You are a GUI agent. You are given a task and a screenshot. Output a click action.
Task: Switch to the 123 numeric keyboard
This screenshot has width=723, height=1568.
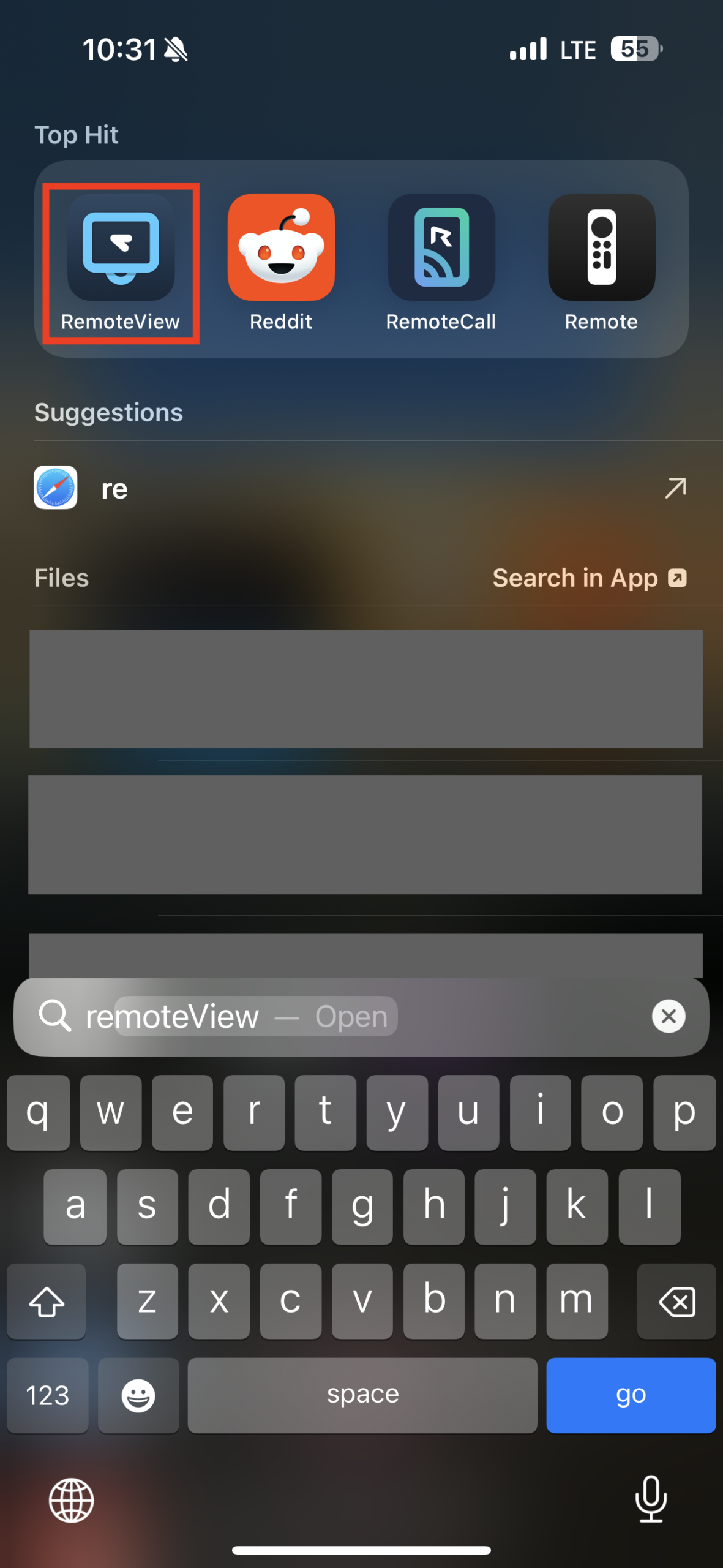tap(47, 1395)
